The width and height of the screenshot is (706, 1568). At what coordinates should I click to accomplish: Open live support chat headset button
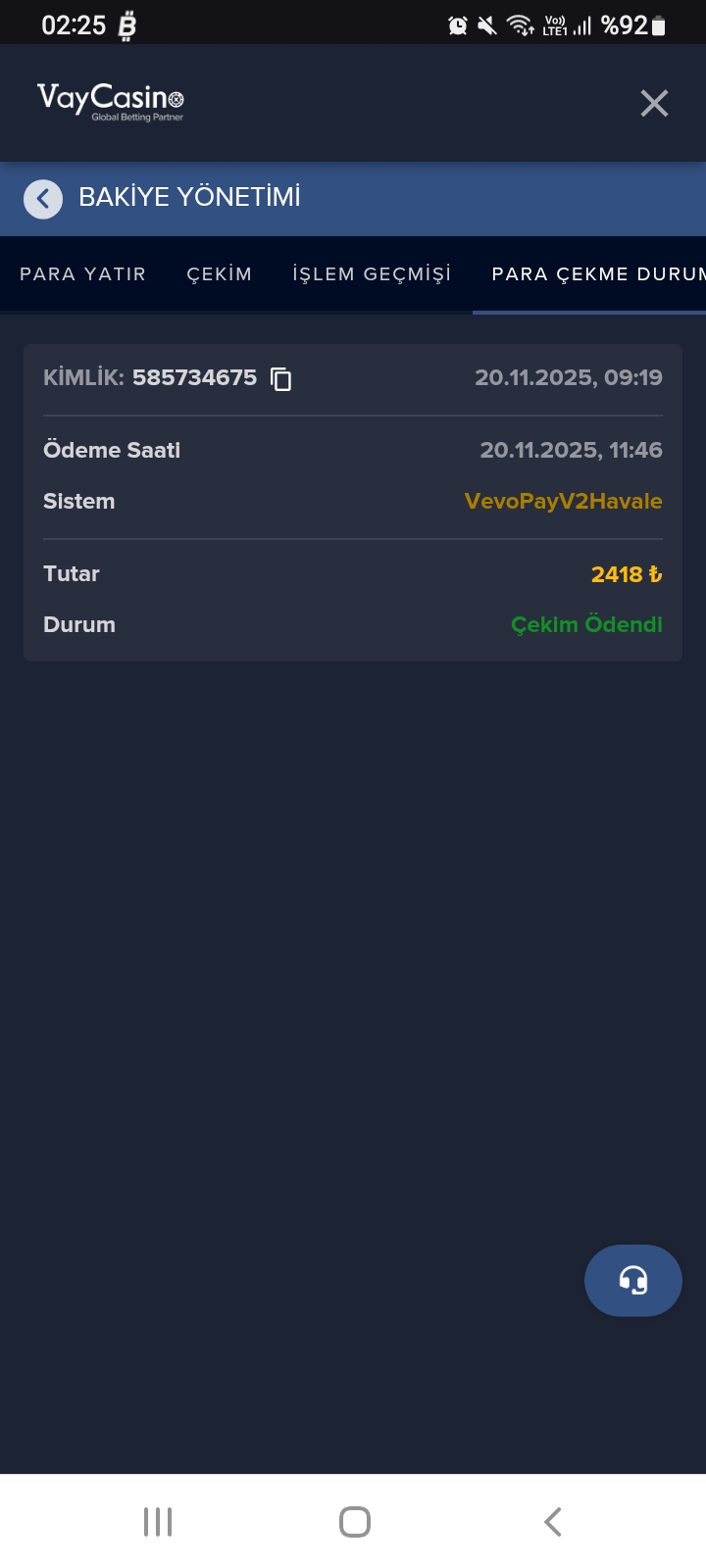tap(632, 1280)
